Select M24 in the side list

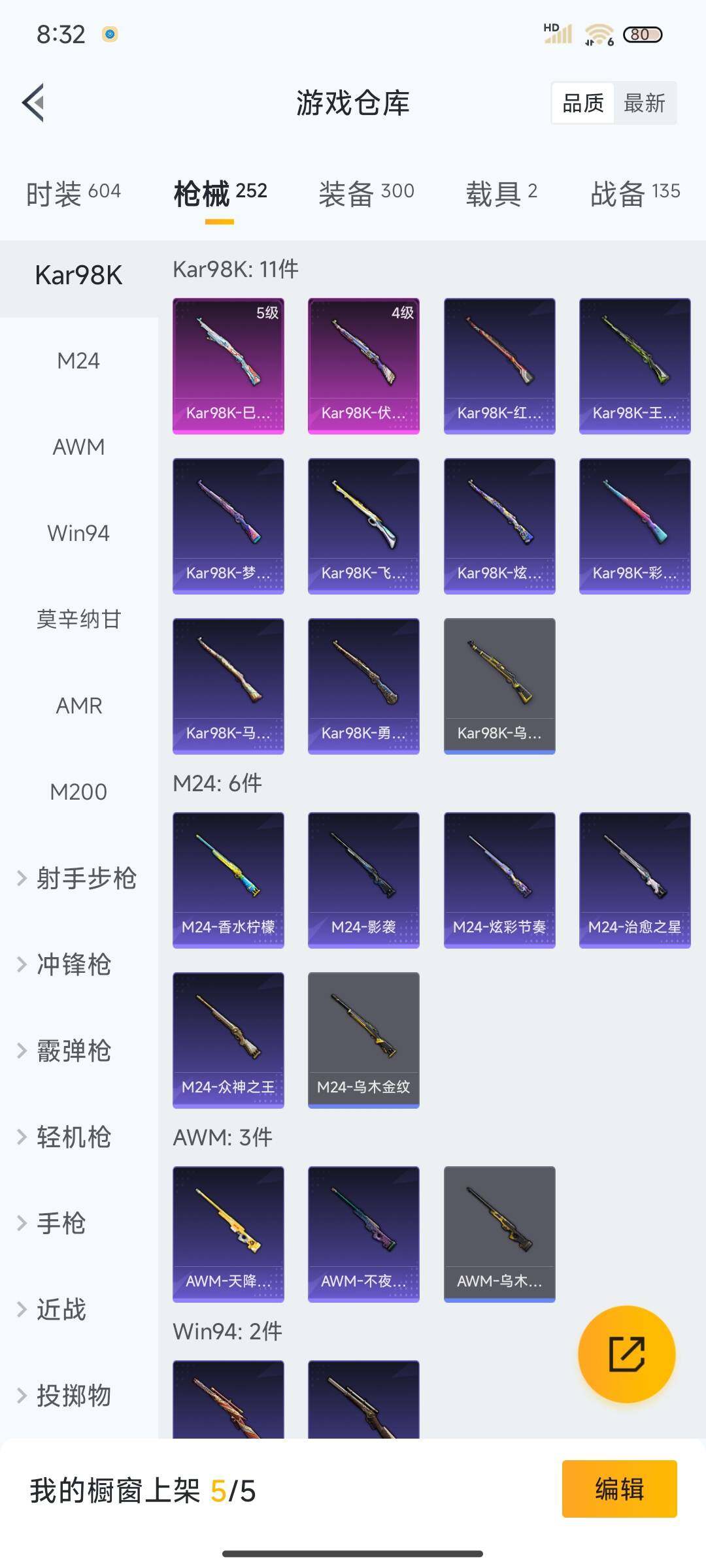pyautogui.click(x=78, y=361)
